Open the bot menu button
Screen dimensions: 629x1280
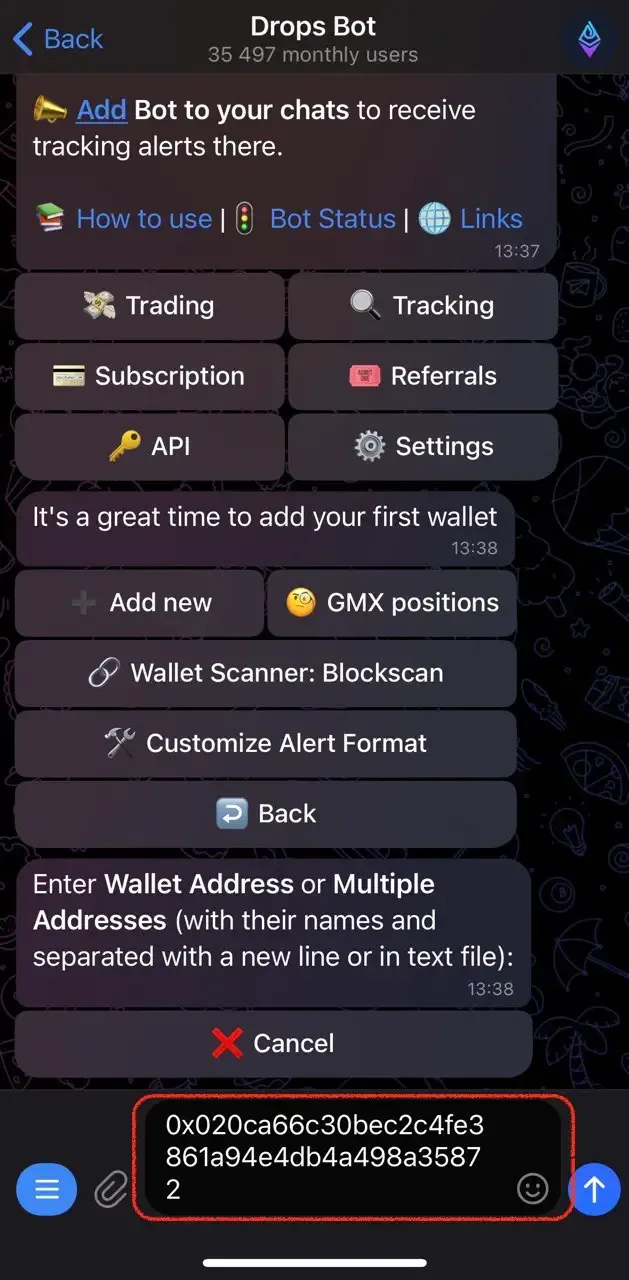46,1189
